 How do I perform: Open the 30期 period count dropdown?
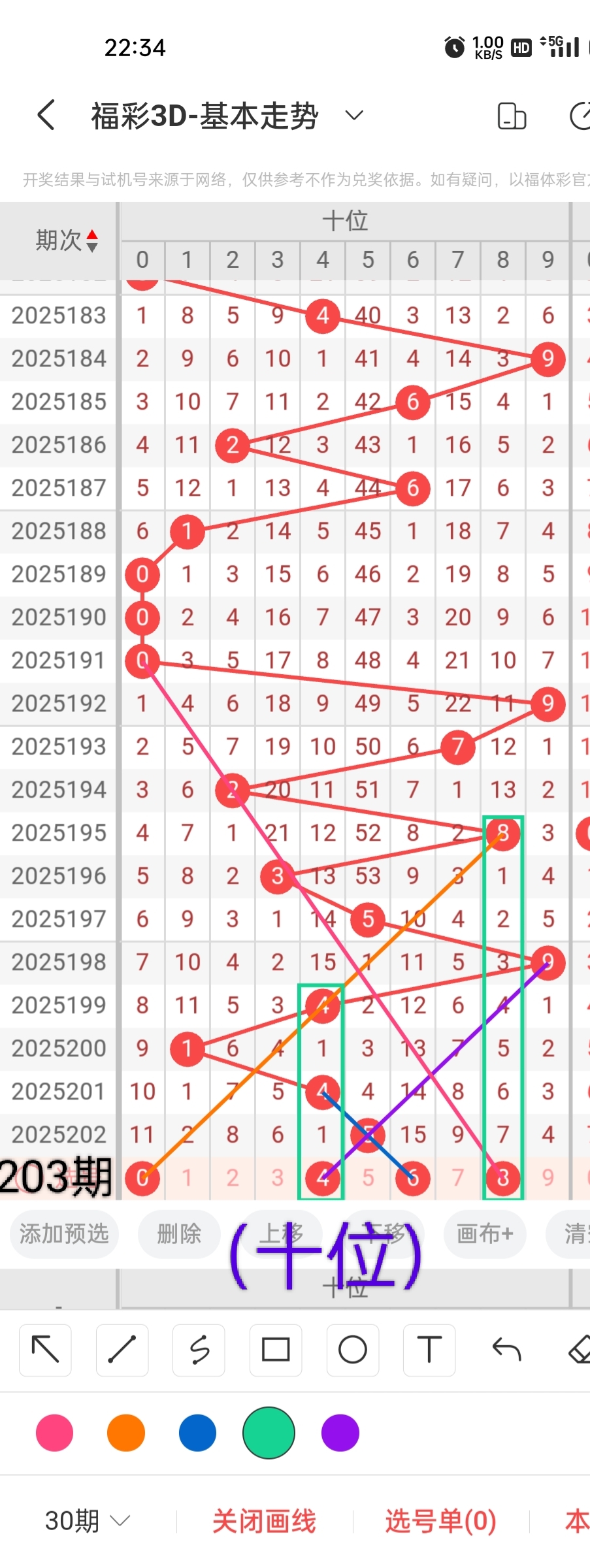tap(87, 1521)
